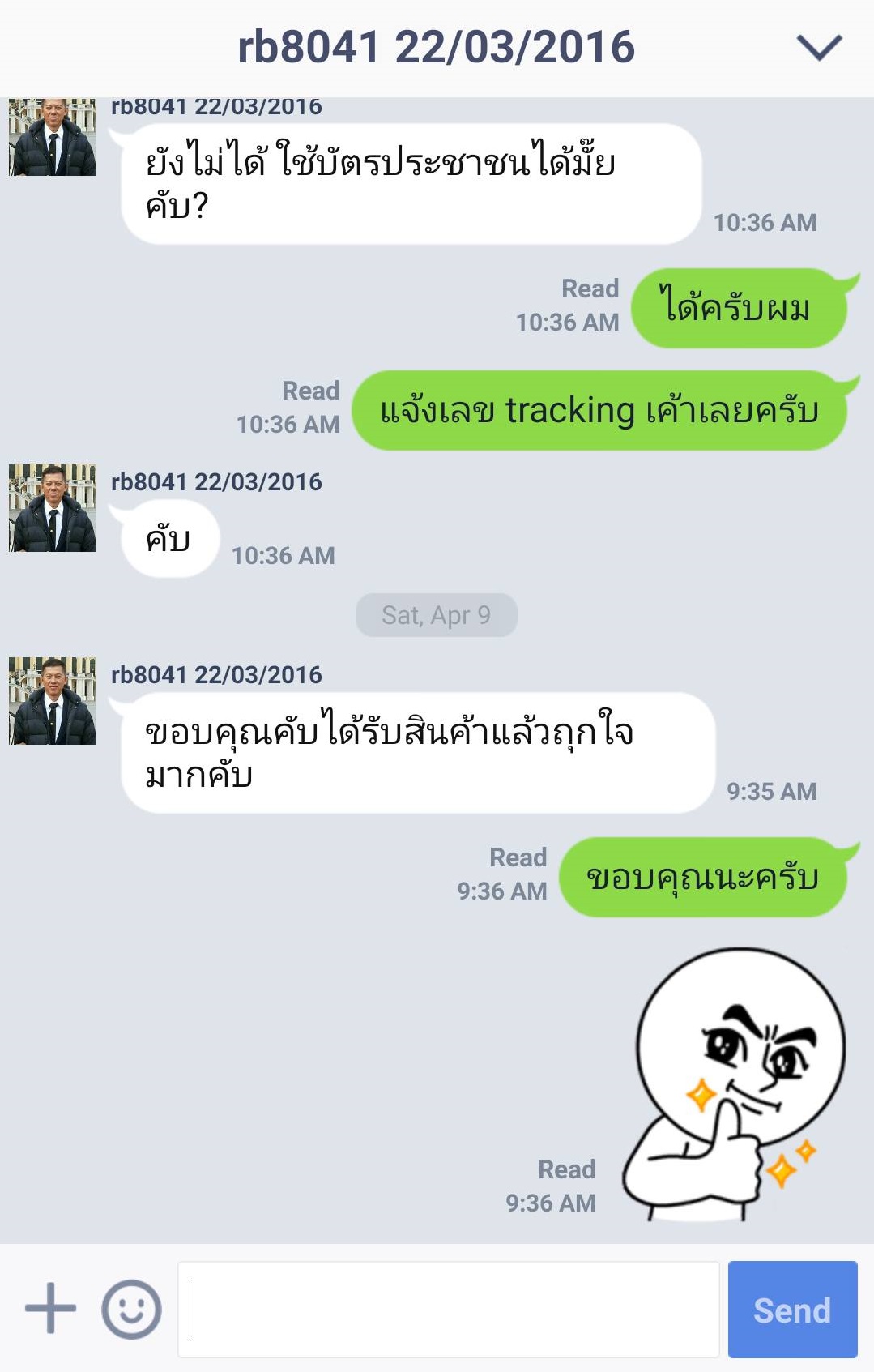Screen dimensions: 874x1372
Task: Open the emoji sticker picker
Action: (x=131, y=1309)
